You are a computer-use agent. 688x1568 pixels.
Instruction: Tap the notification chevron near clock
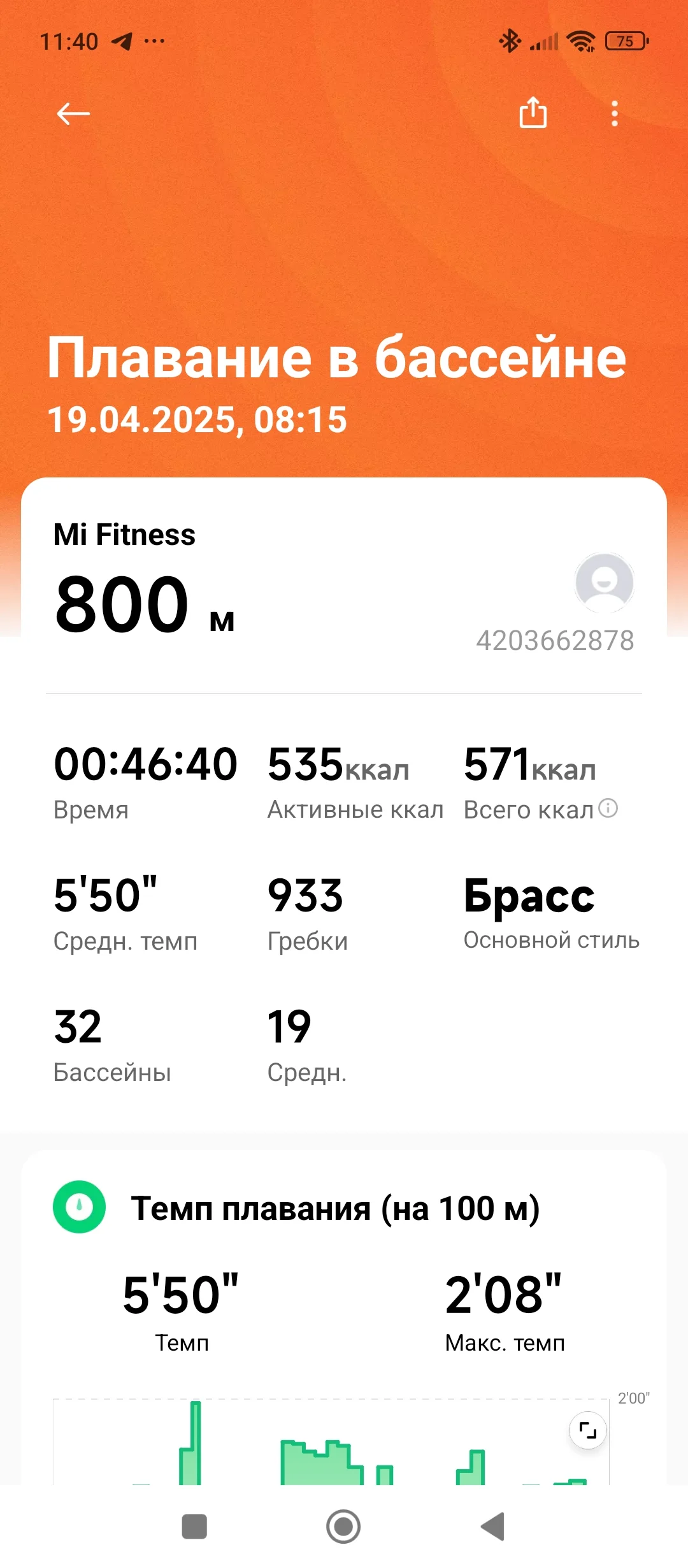(x=123, y=41)
